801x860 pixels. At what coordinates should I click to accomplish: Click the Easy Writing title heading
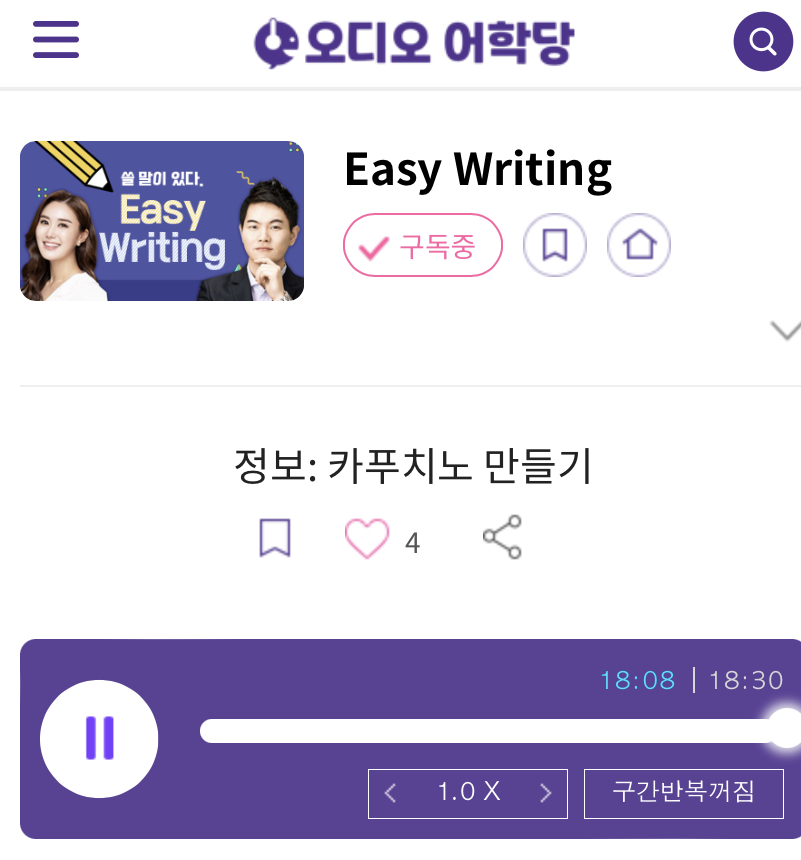click(x=477, y=168)
